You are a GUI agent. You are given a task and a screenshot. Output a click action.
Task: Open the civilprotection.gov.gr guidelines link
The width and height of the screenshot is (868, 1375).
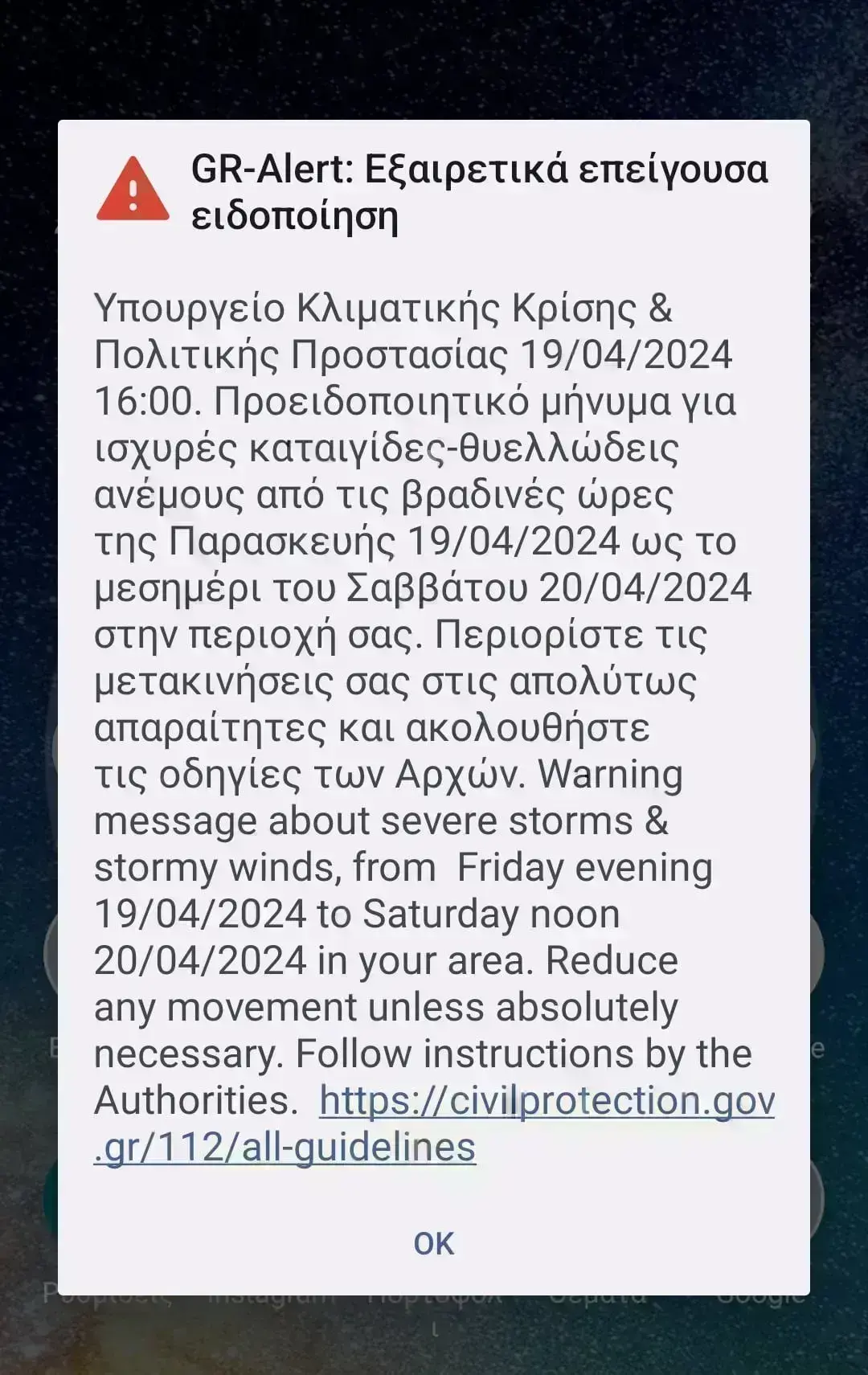point(547,1101)
